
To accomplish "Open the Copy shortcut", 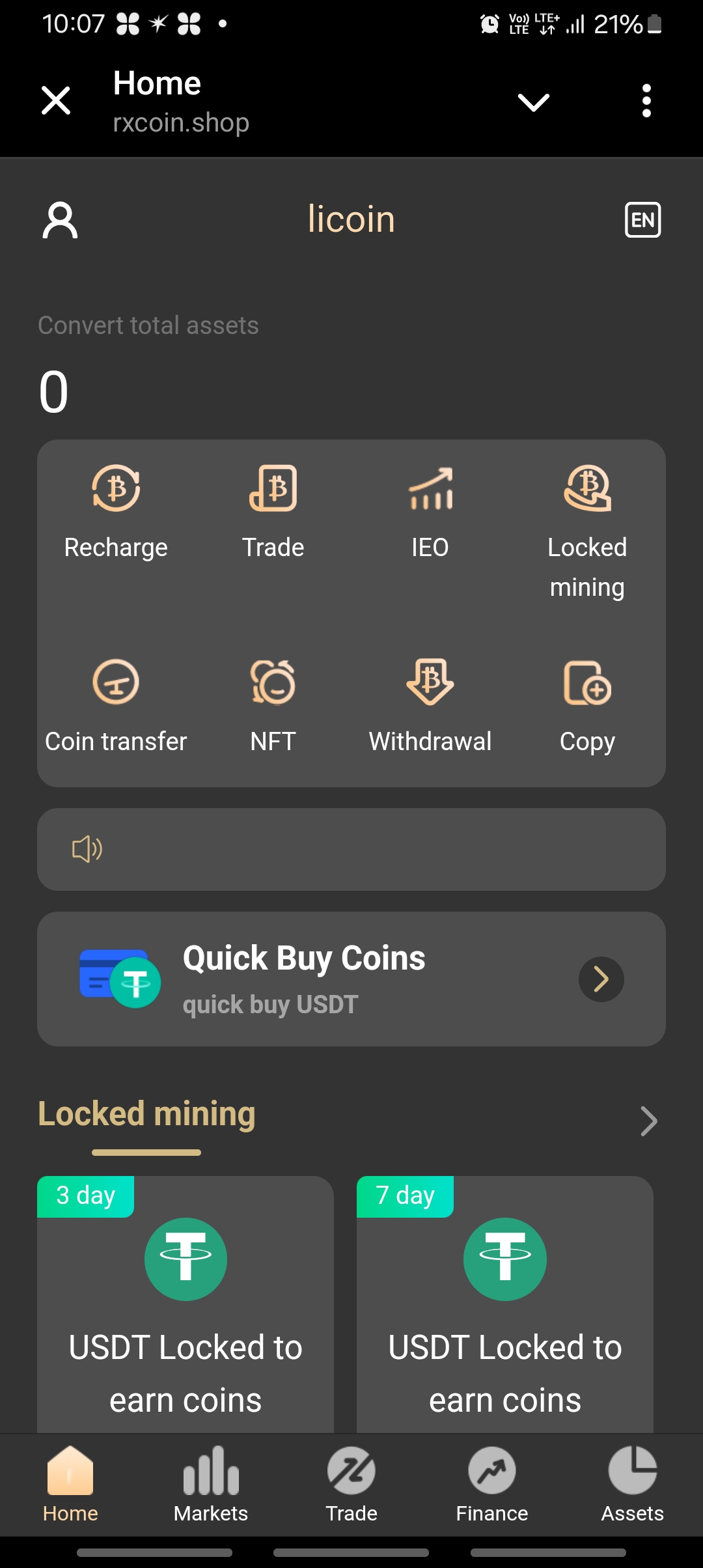I will click(587, 706).
